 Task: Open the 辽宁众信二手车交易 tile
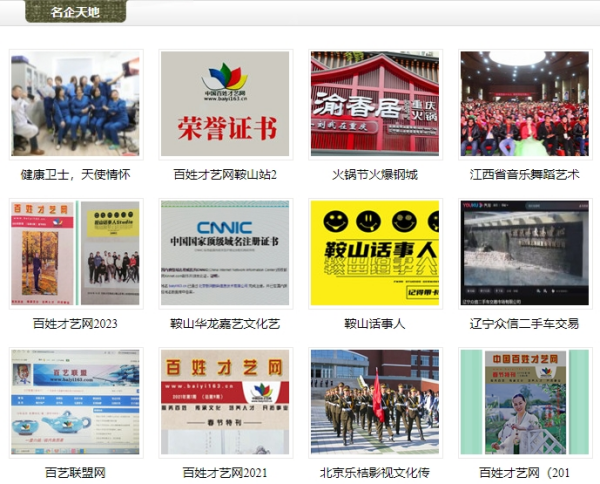coord(525,253)
